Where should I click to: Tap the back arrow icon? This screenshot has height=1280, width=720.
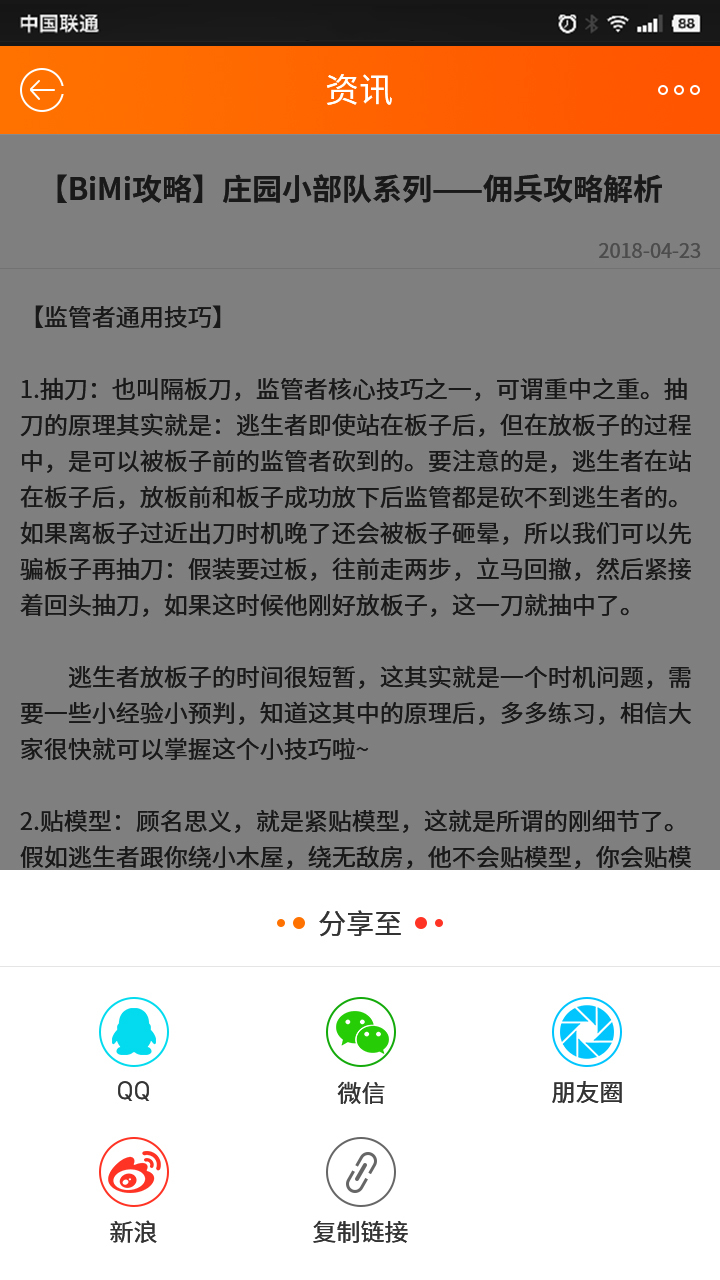(41, 89)
